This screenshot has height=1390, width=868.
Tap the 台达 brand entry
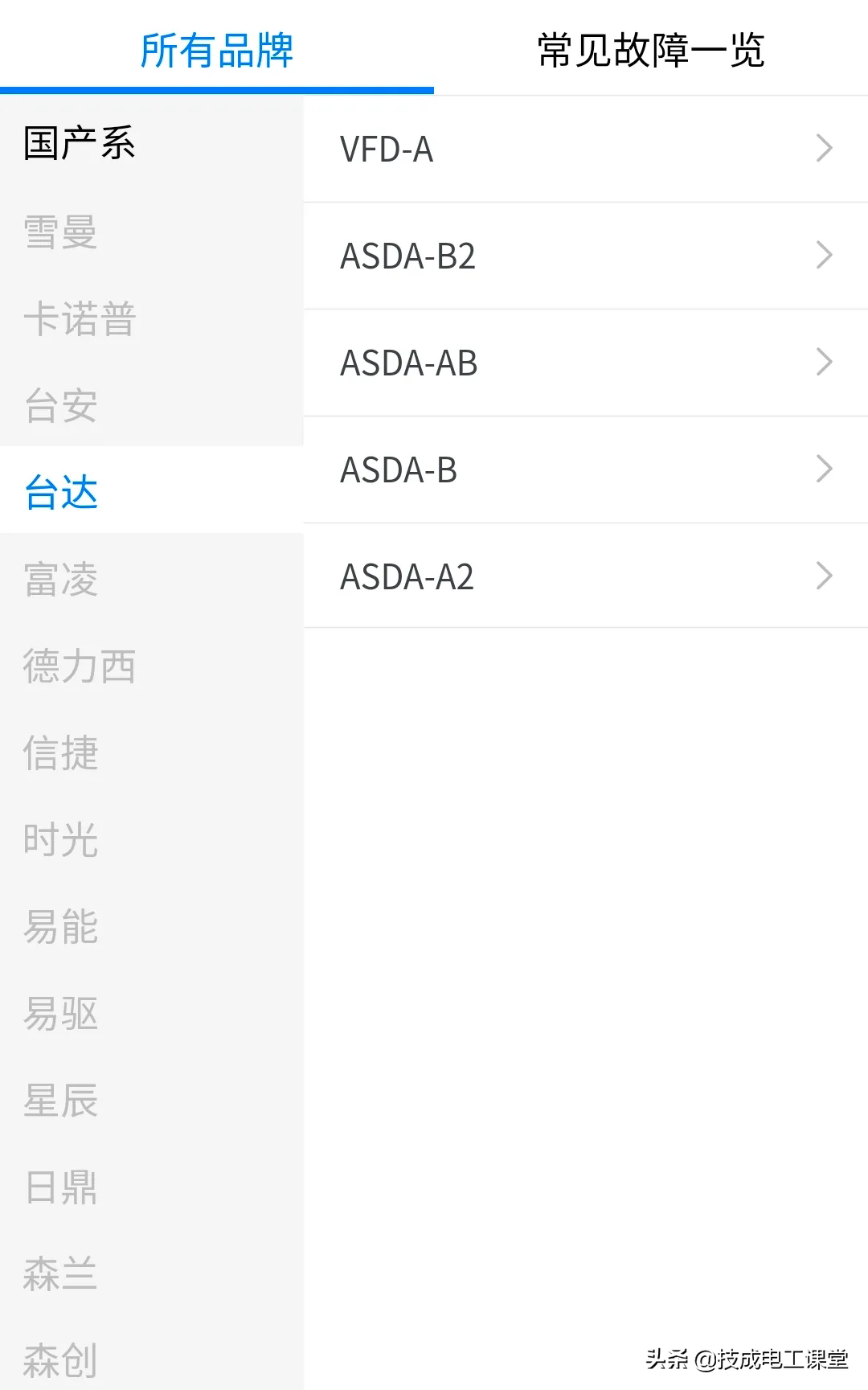pos(61,492)
